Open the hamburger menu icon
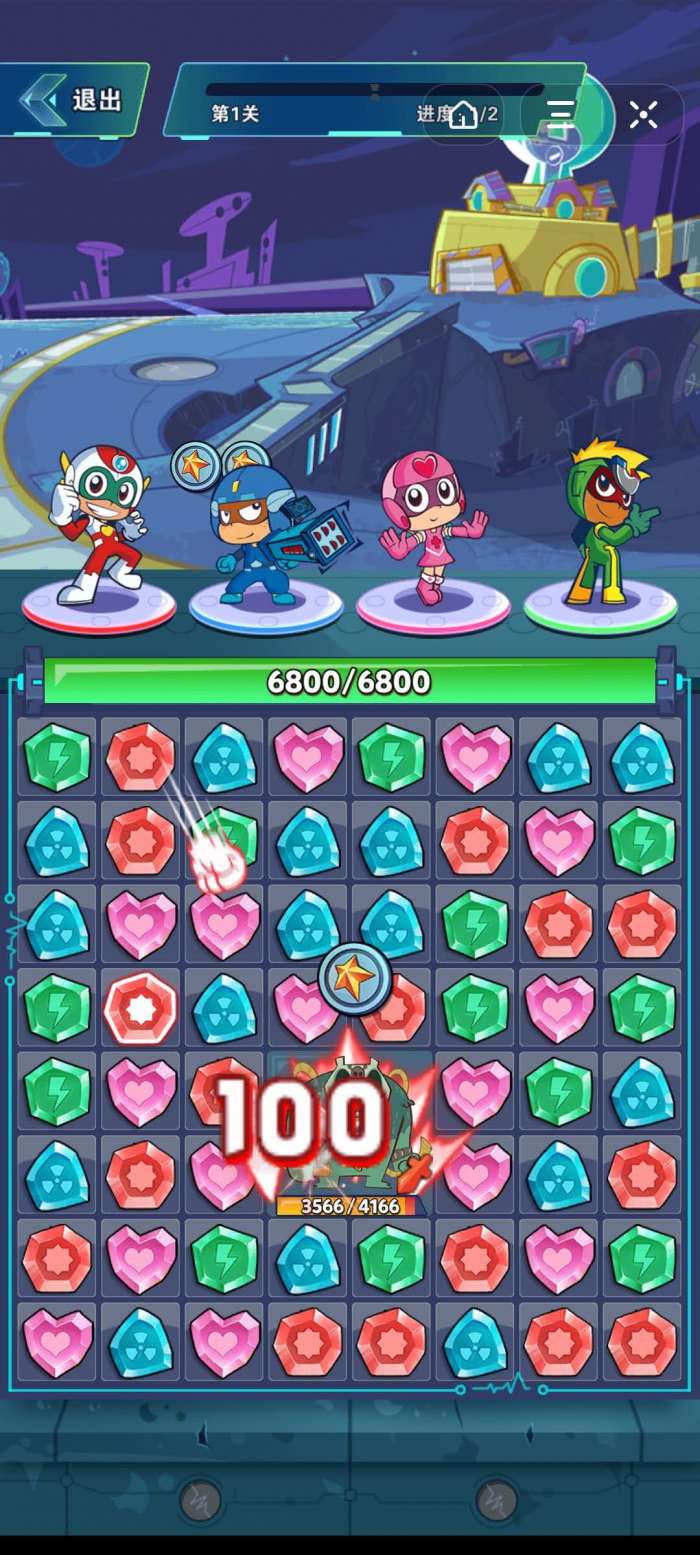The image size is (700, 1555). (560, 114)
